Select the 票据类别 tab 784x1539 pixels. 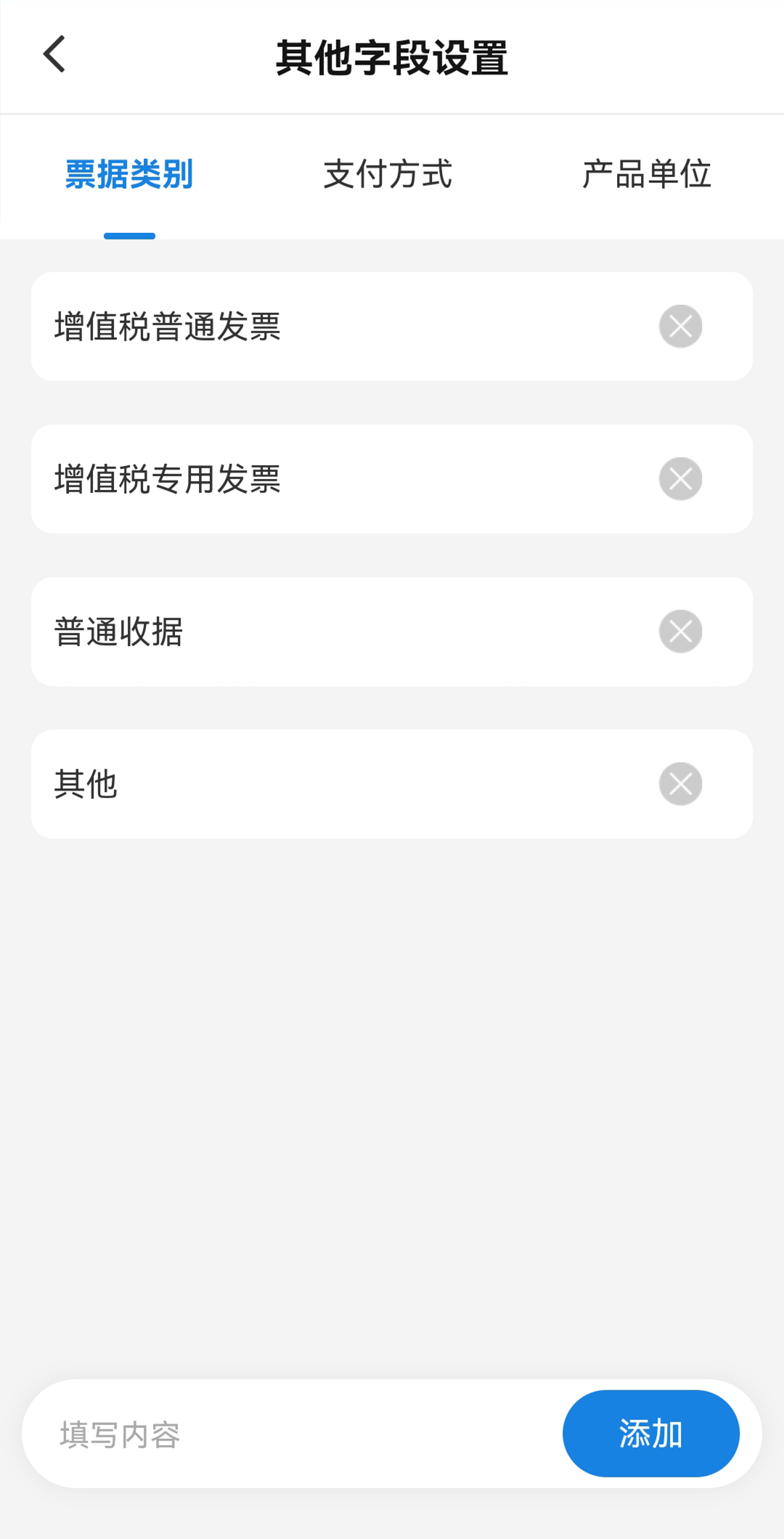[129, 174]
